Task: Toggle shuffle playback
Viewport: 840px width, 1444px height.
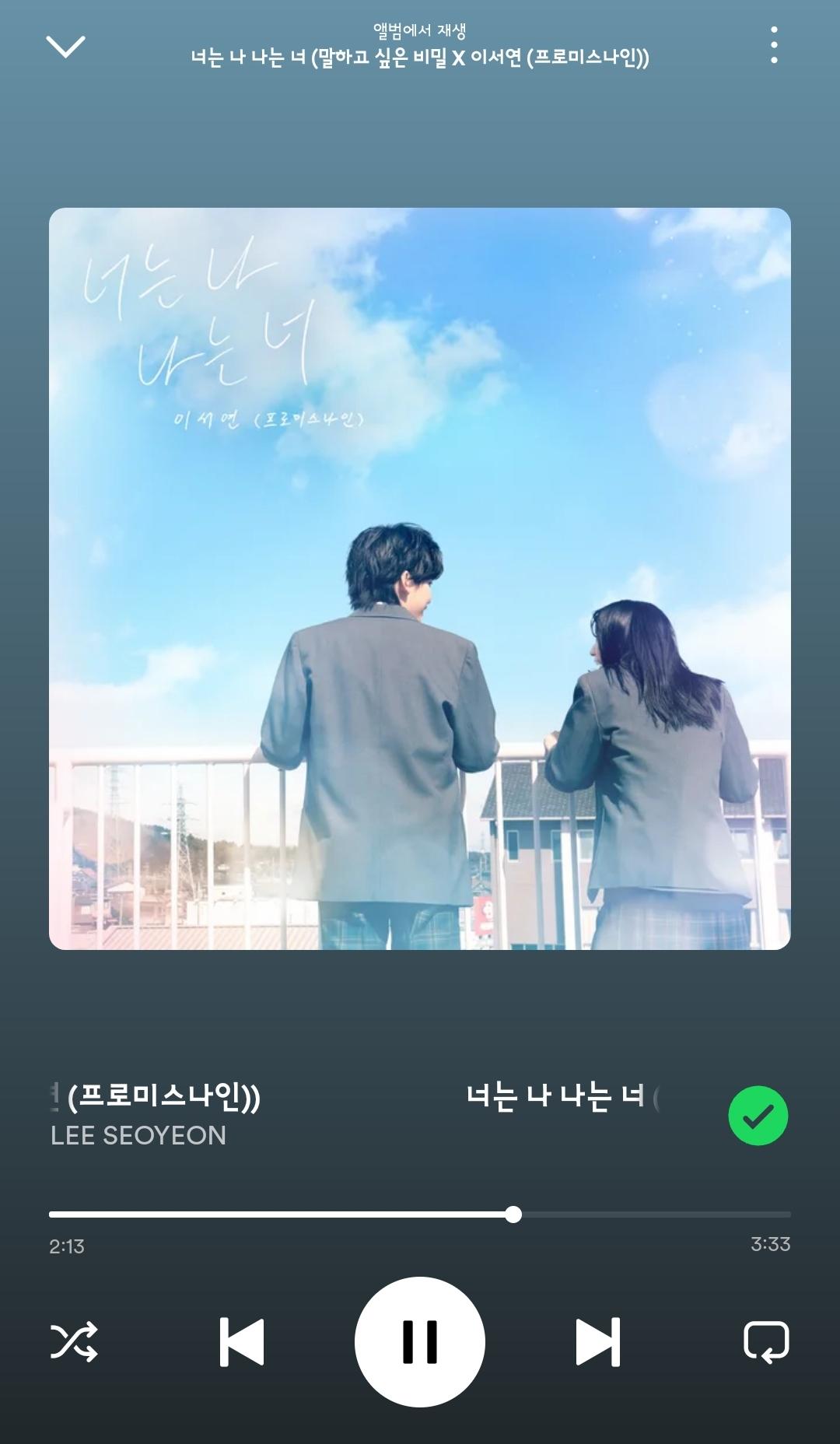Action: click(x=74, y=1341)
